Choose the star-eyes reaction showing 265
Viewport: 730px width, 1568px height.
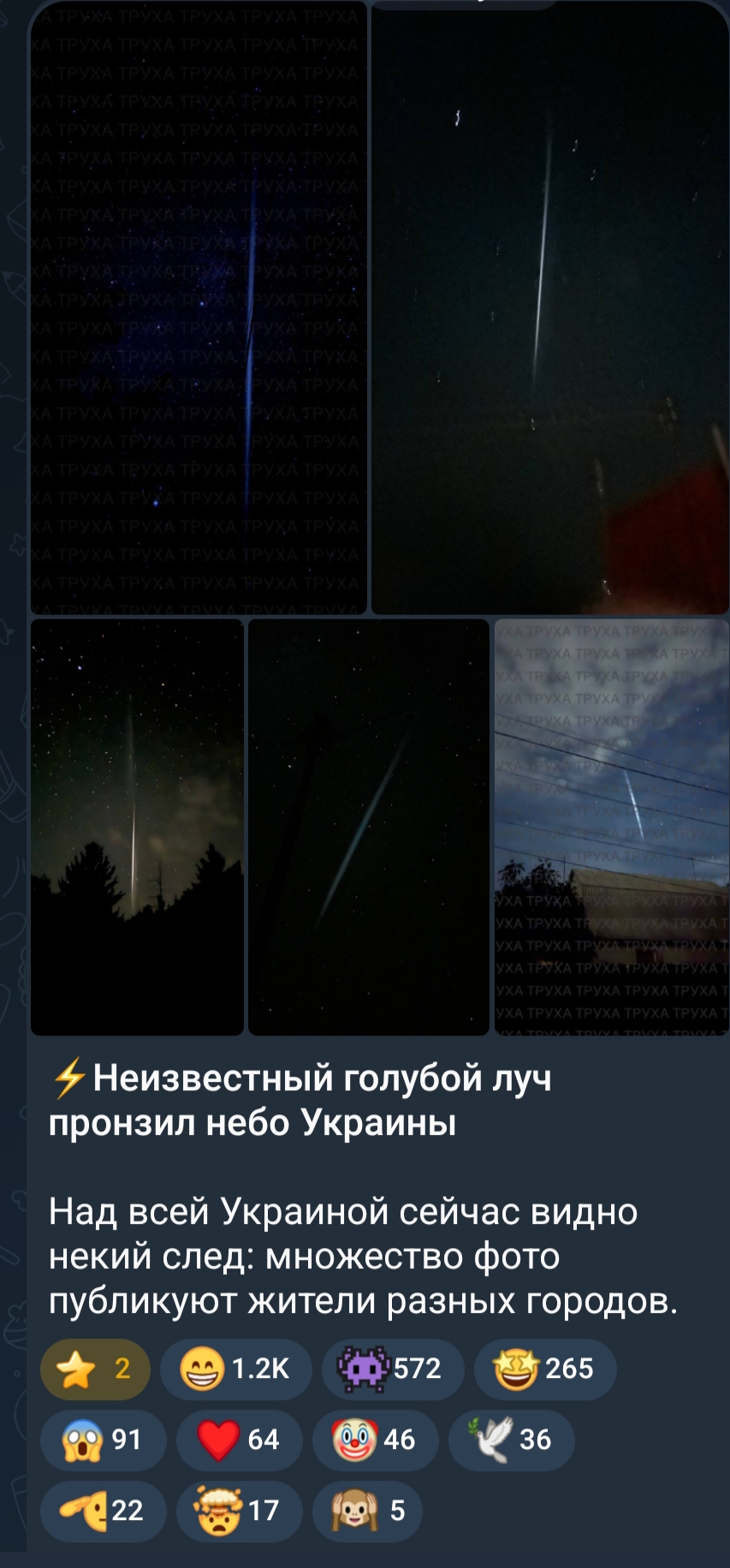545,1369
